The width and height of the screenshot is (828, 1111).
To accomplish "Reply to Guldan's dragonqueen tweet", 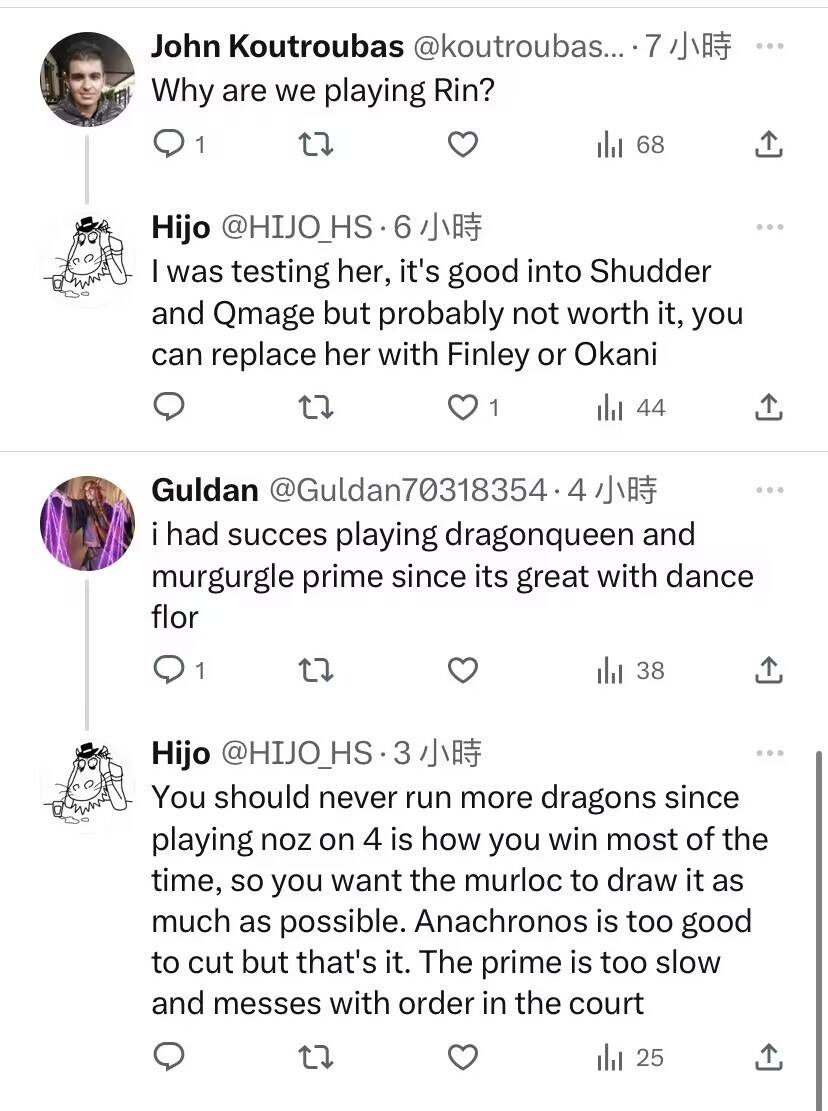I will (x=168, y=670).
